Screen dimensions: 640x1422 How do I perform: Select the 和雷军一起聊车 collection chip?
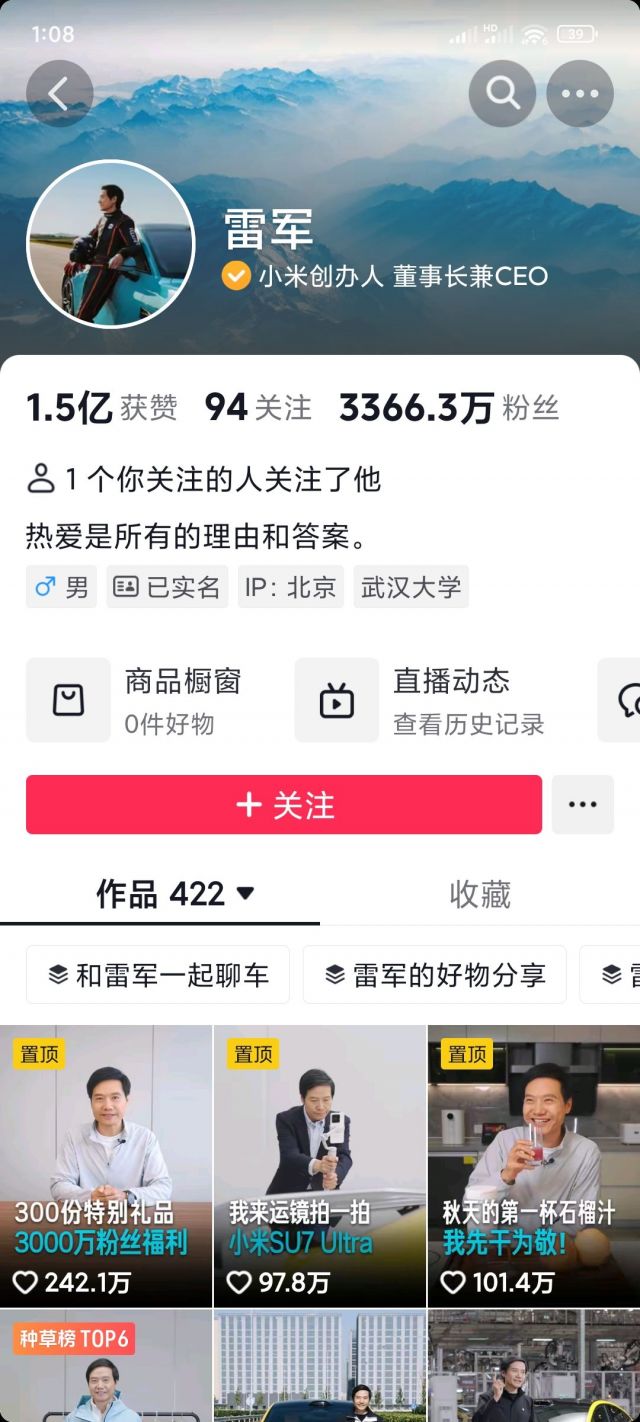coord(158,975)
